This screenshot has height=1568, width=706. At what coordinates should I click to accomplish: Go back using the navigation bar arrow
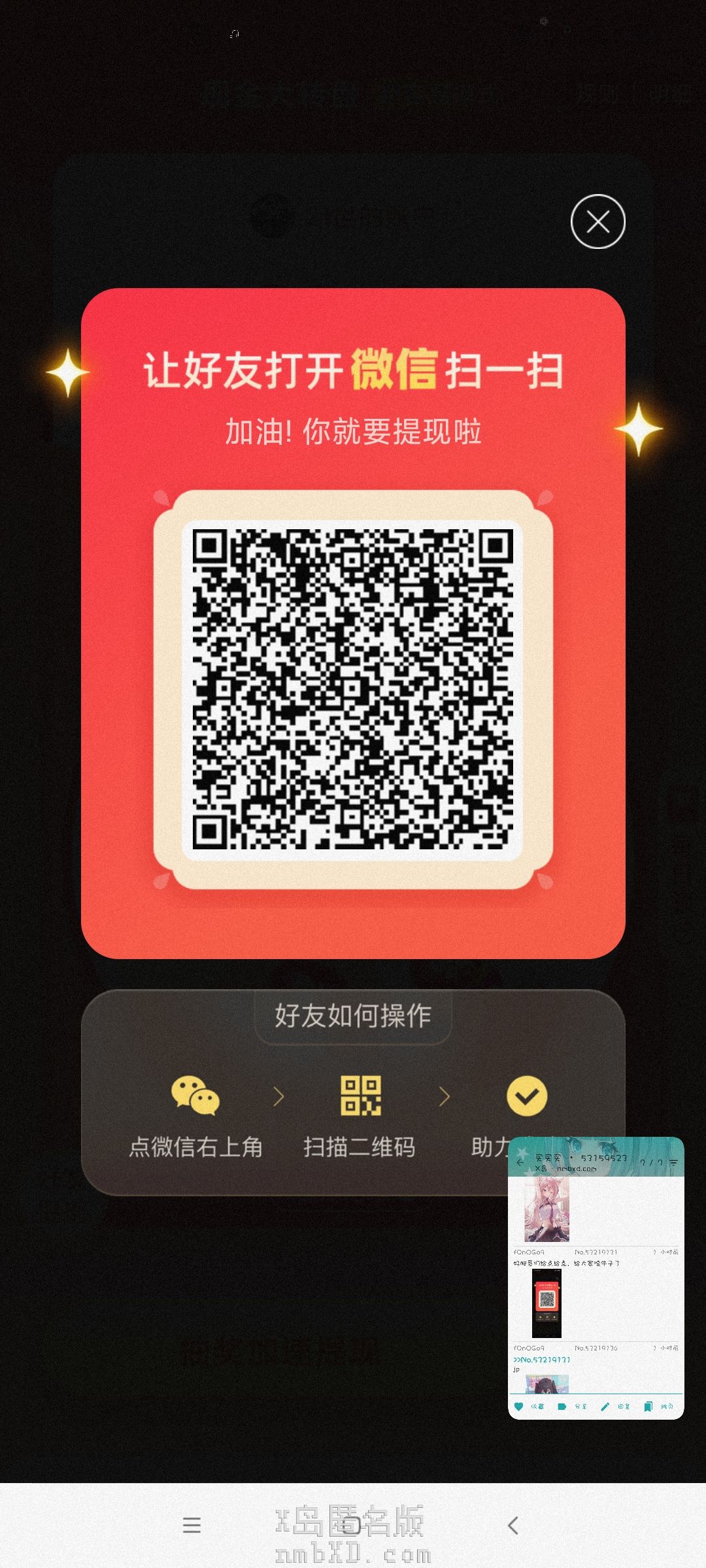pos(513,1525)
